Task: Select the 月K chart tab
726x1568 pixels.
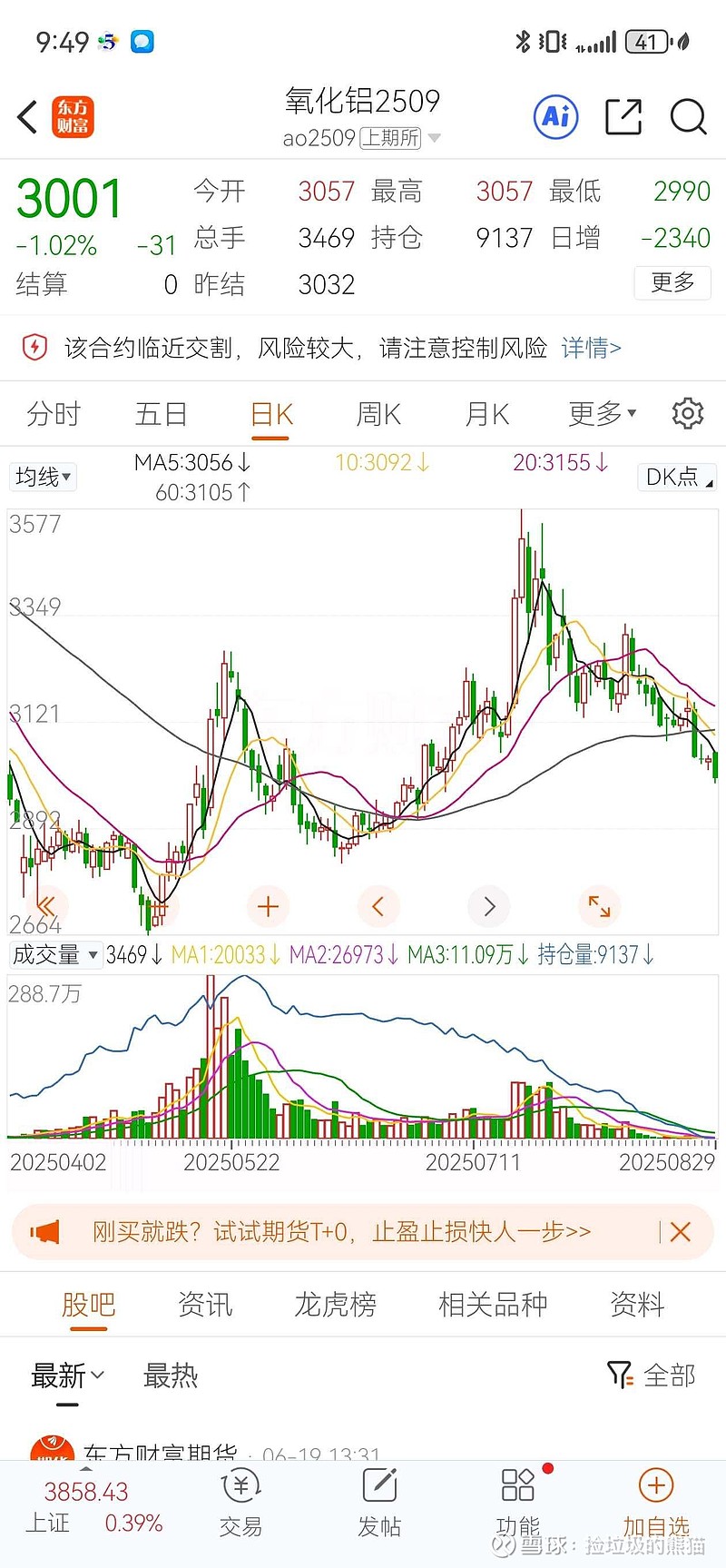Action: 486,414
